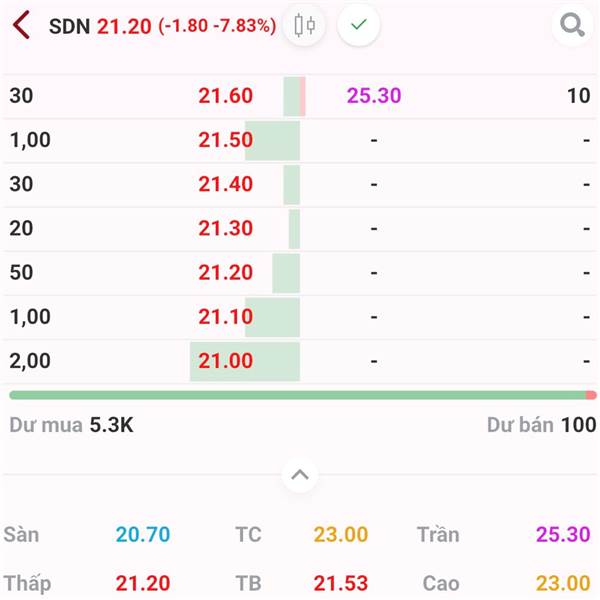Open stock search magnifier

coord(572,25)
